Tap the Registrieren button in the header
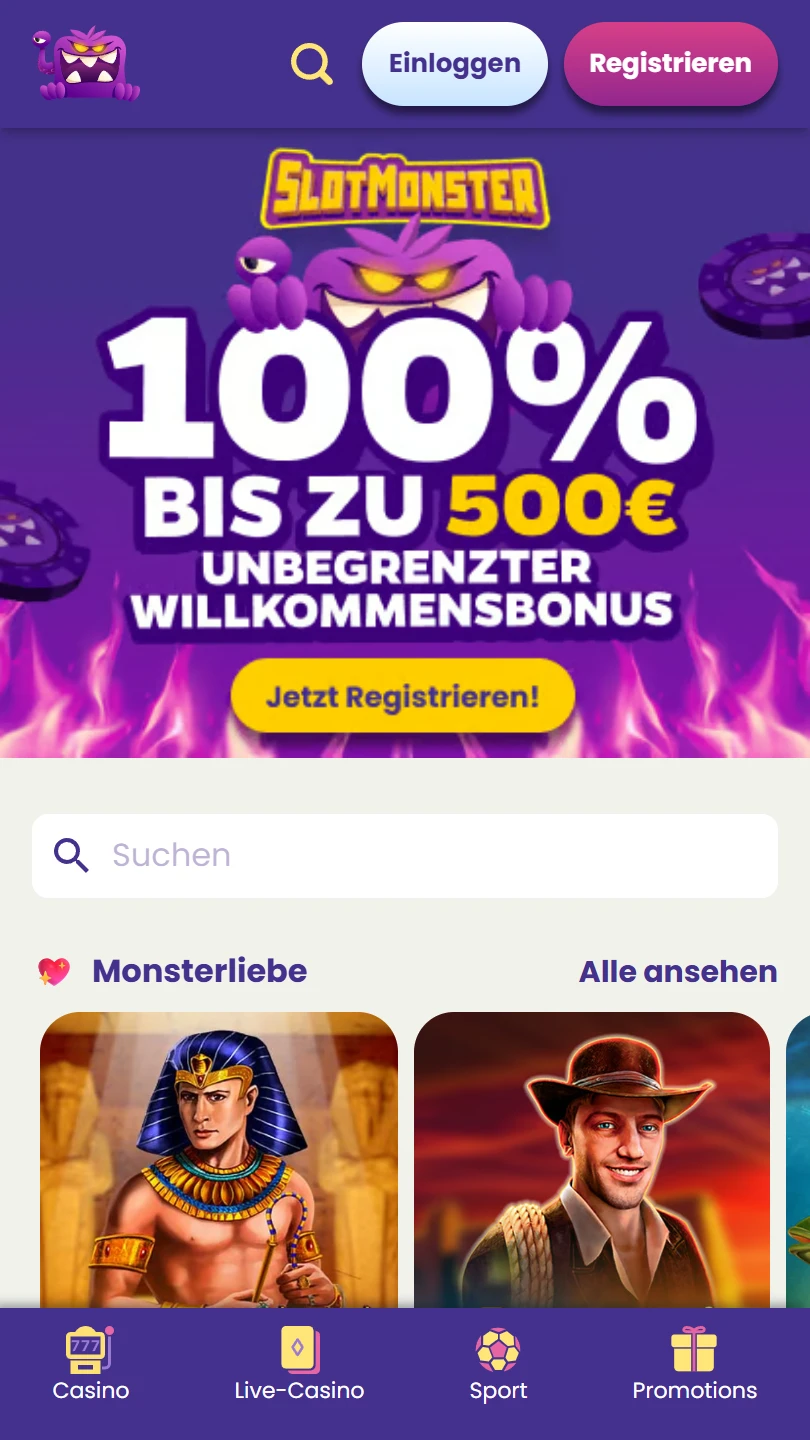 [670, 64]
